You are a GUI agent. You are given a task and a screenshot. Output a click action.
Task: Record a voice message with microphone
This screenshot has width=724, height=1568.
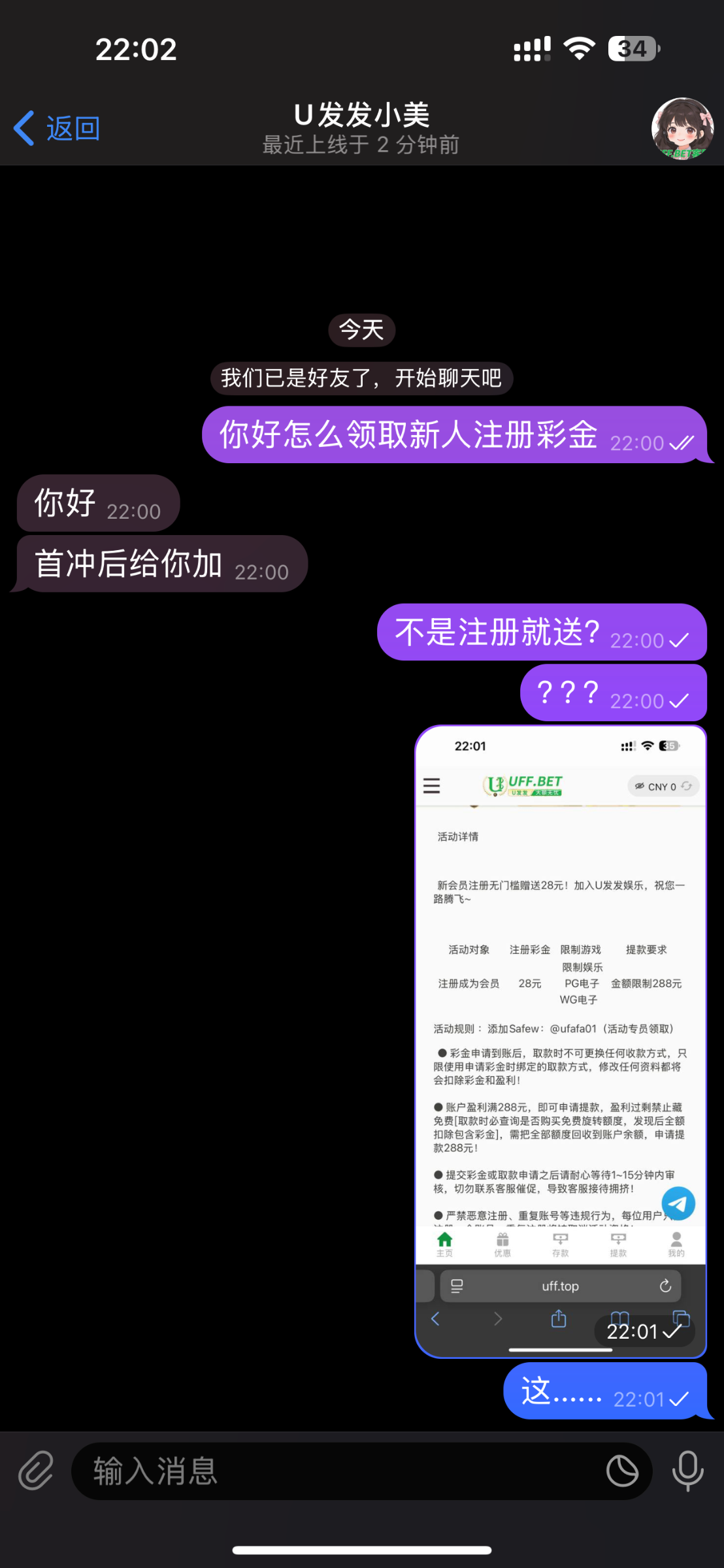pos(687,1471)
